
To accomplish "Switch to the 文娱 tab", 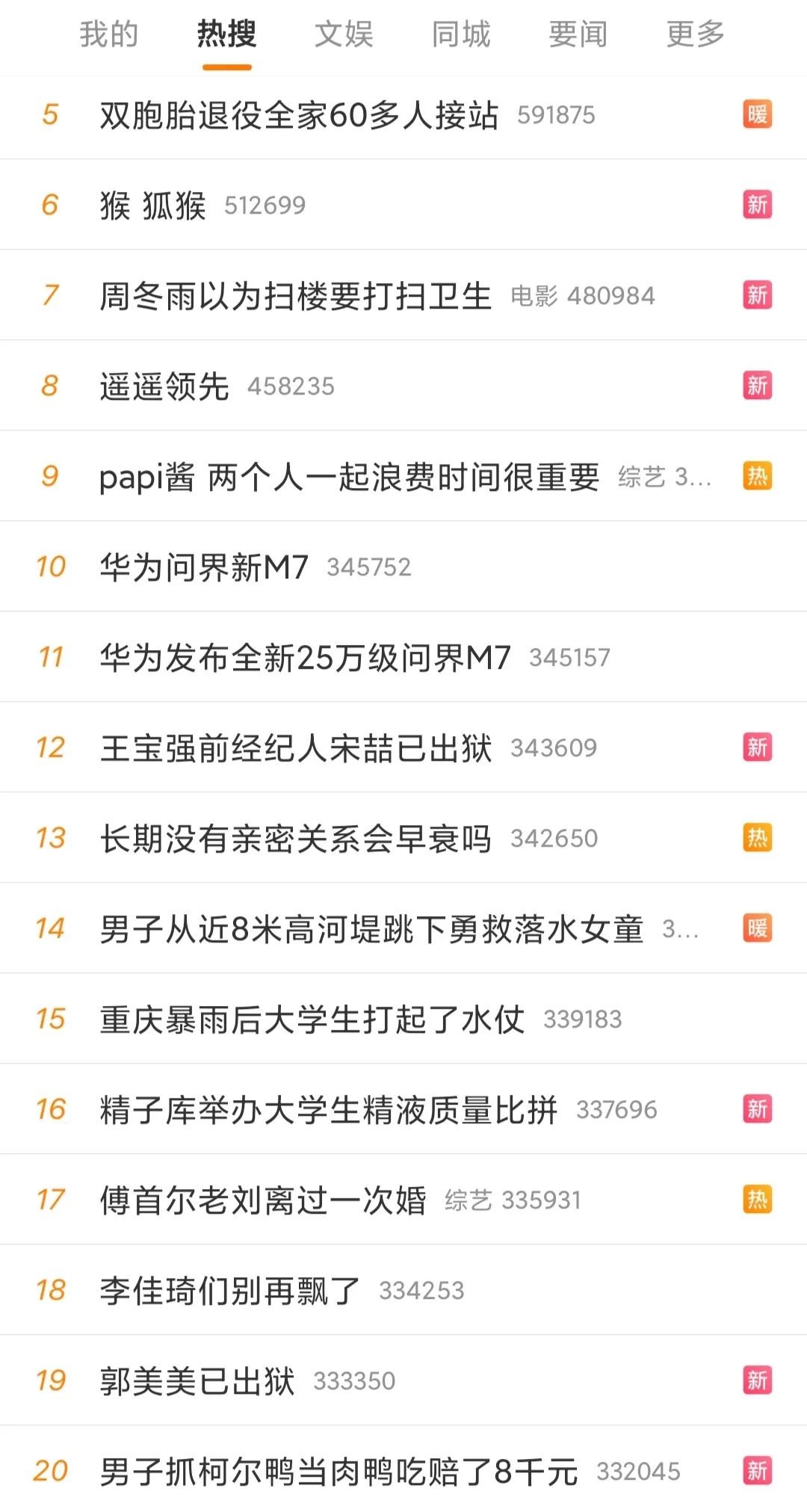I will (x=344, y=34).
